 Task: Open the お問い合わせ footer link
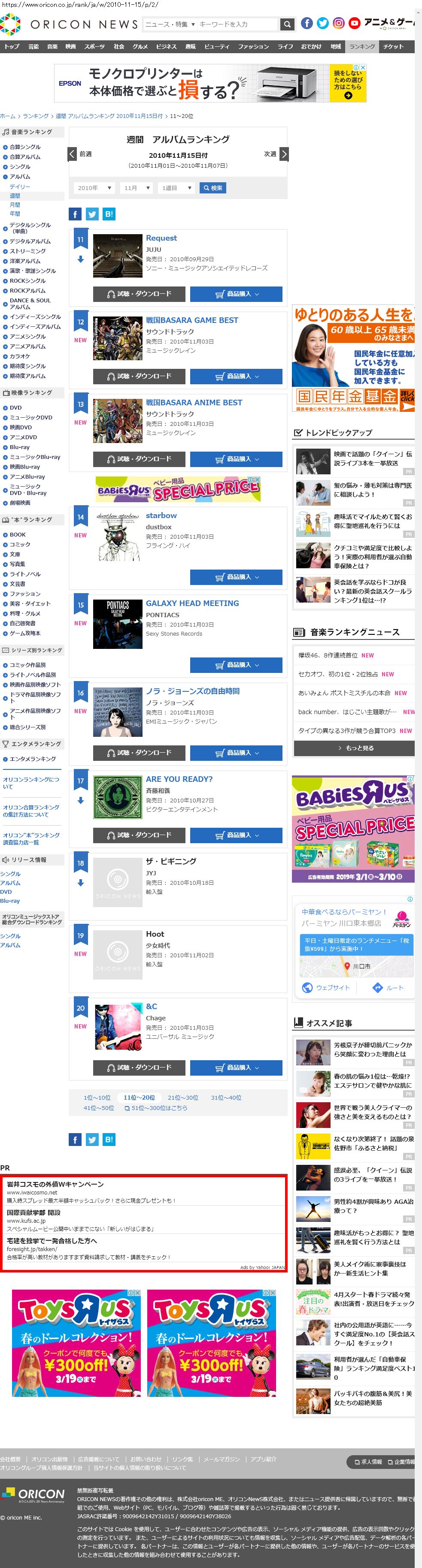146,1459
